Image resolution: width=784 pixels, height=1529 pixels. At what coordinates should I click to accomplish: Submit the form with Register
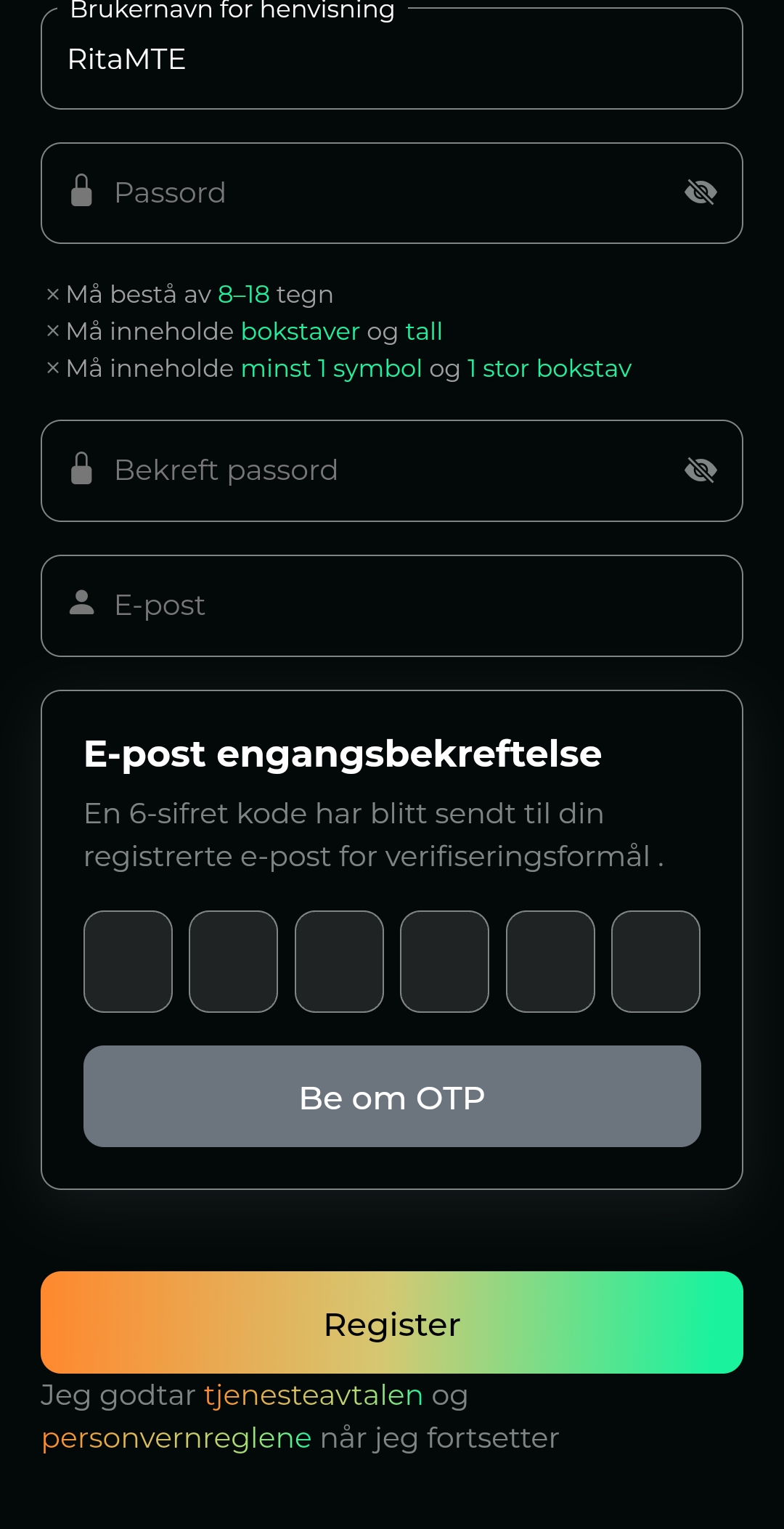click(392, 1323)
